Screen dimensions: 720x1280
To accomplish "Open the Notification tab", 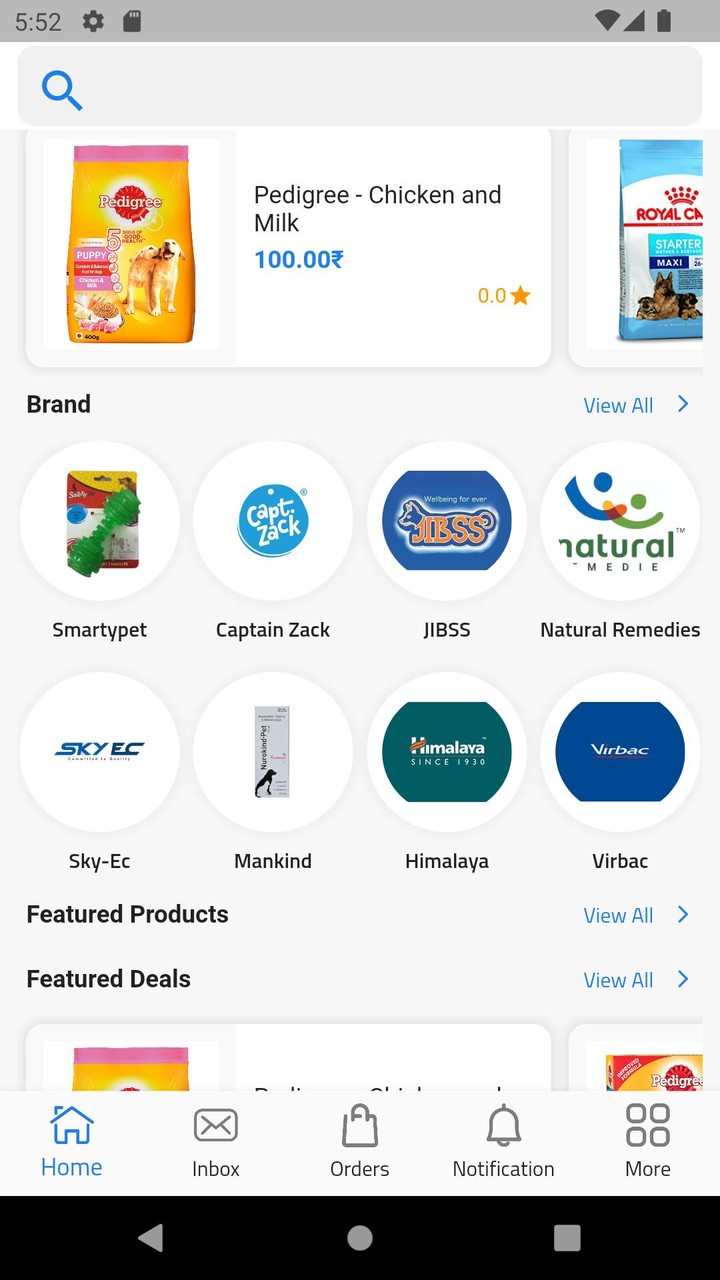I will pos(503,1142).
